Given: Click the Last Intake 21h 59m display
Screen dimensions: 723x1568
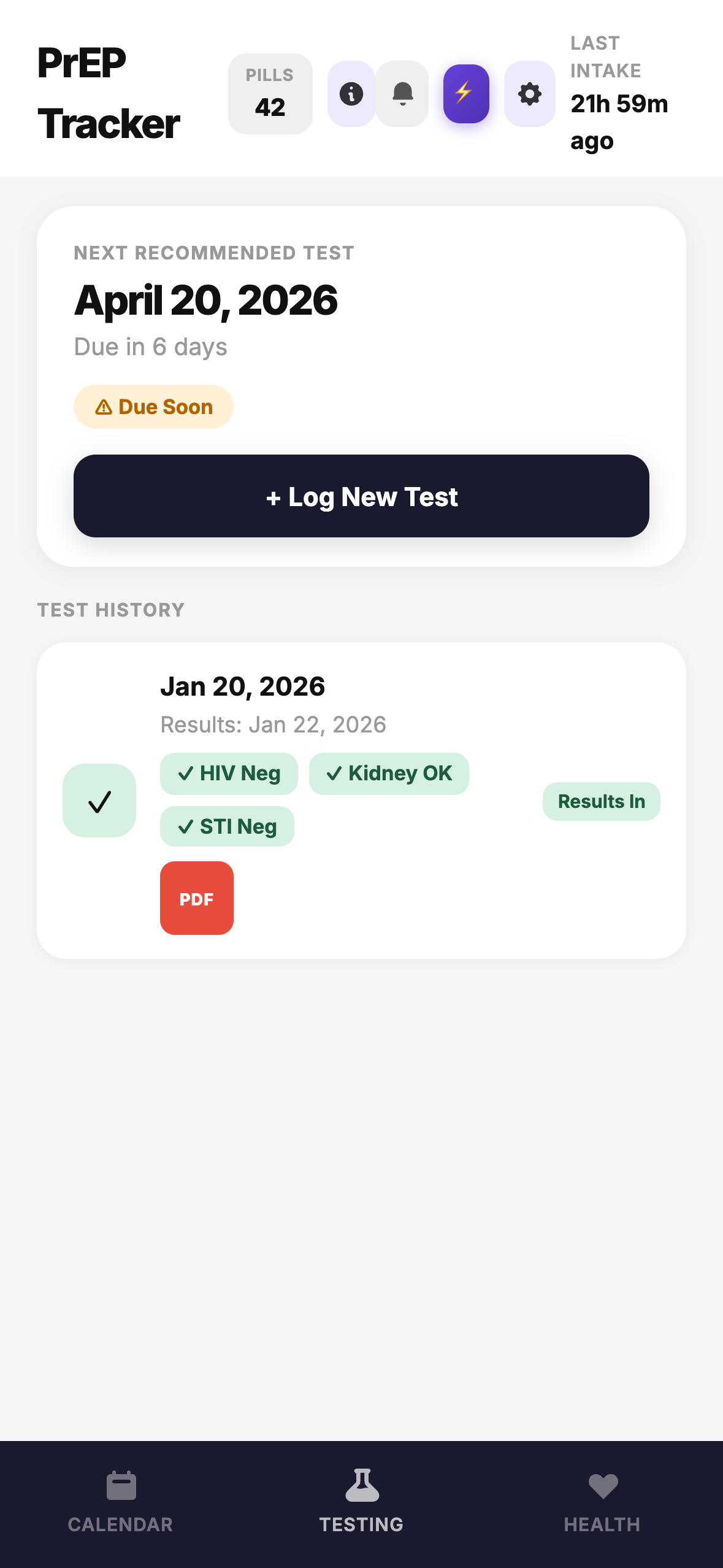Looking at the screenshot, I should pos(618,92).
